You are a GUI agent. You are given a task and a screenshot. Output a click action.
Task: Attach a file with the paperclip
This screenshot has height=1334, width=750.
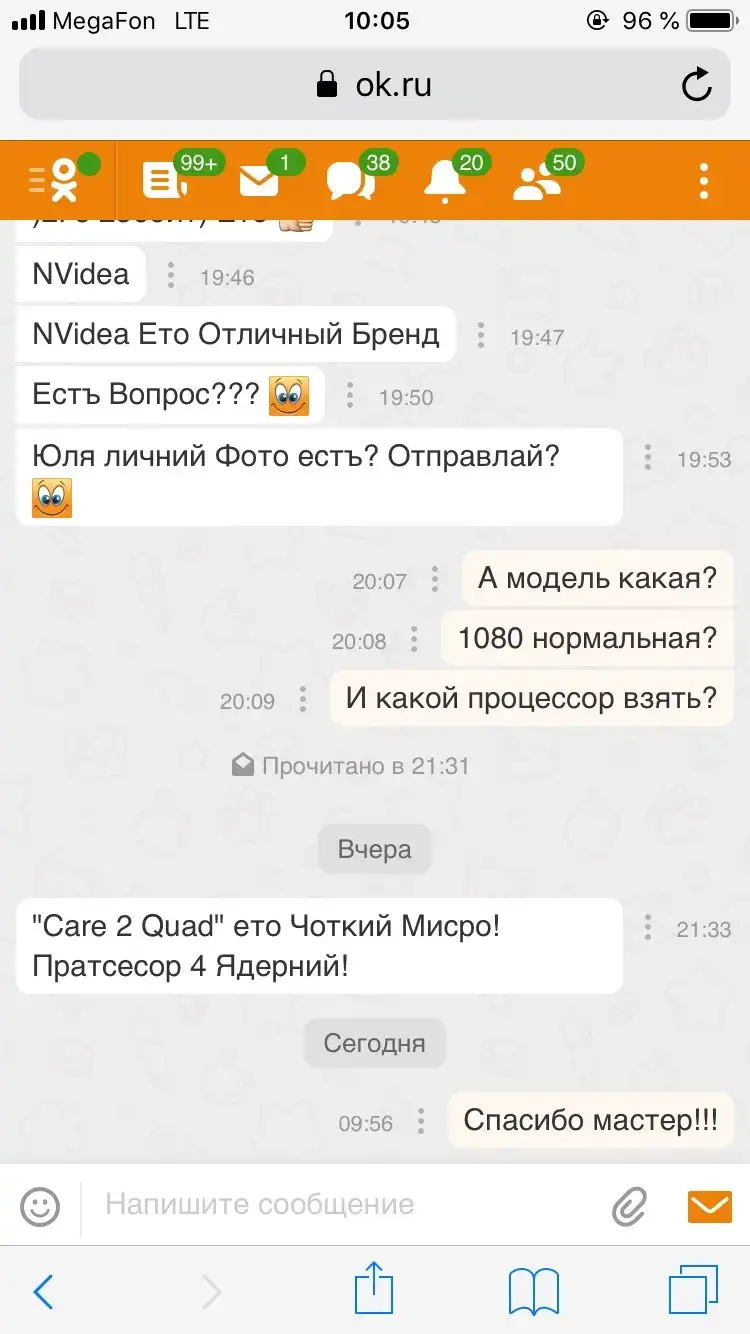click(630, 1206)
